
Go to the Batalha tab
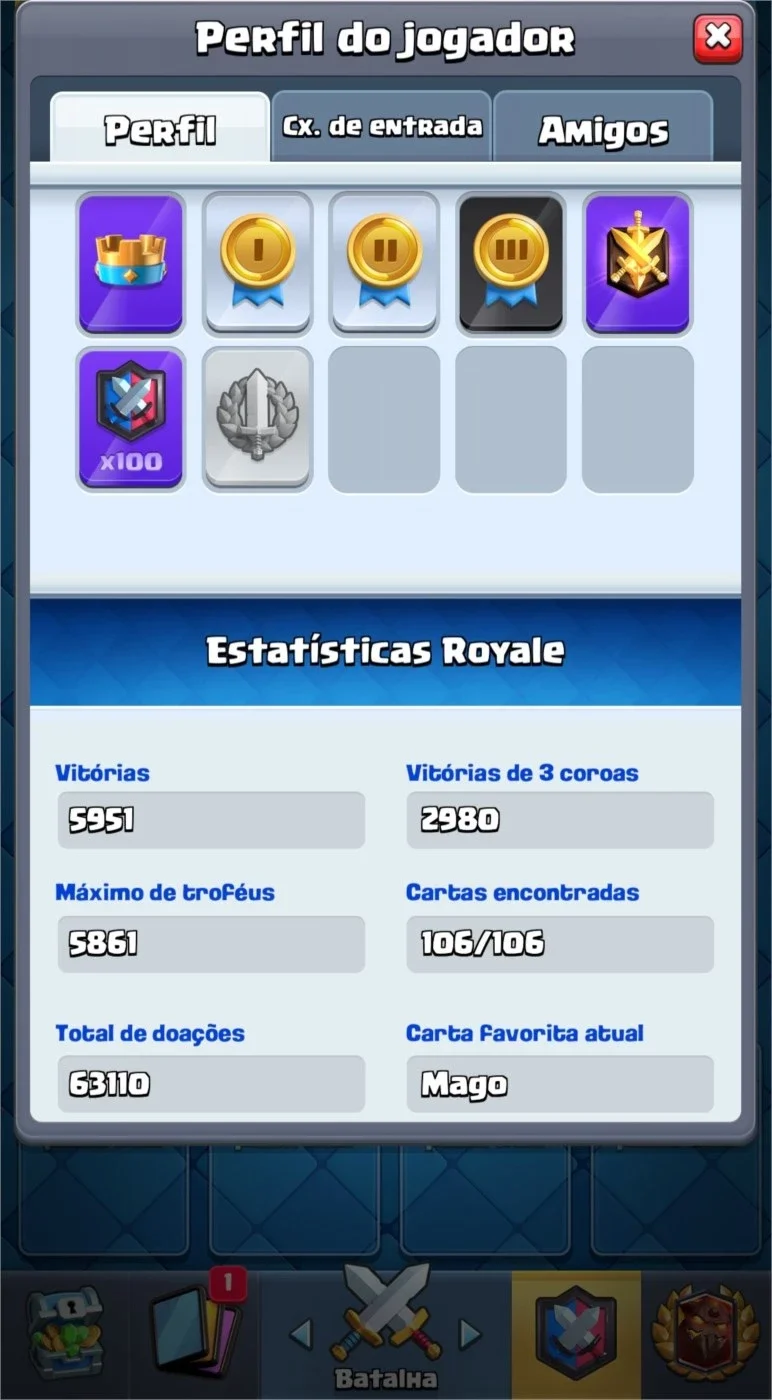[386, 1328]
